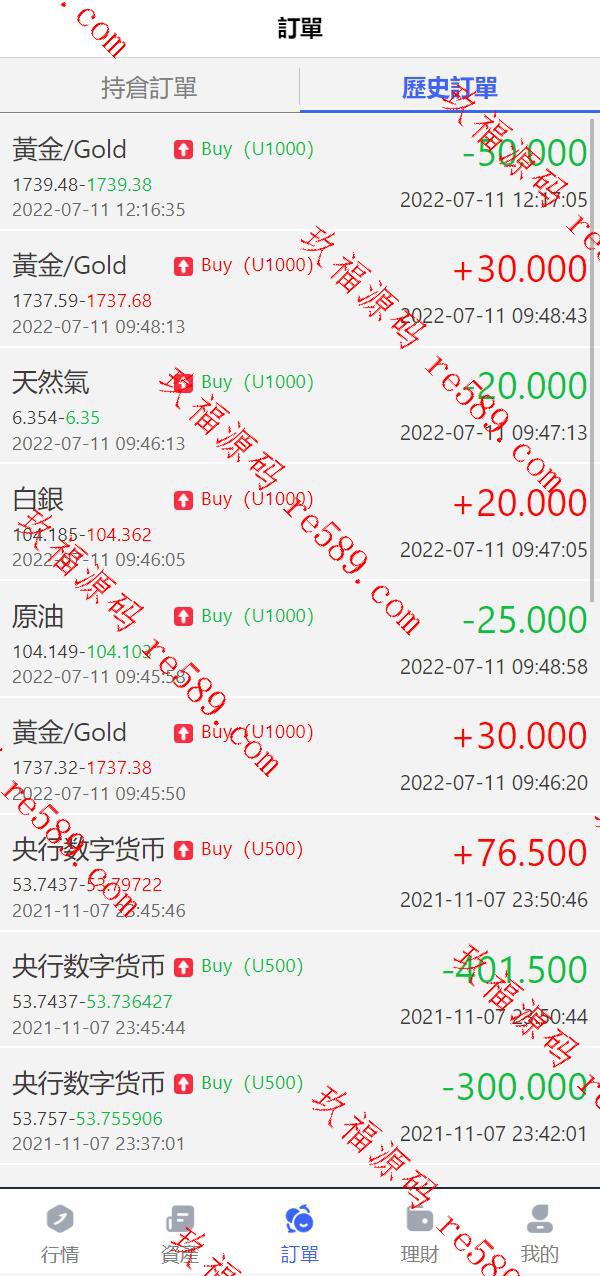The width and height of the screenshot is (600, 1276).
Task: View the 原油 order with -25.000
Action: 300,639
